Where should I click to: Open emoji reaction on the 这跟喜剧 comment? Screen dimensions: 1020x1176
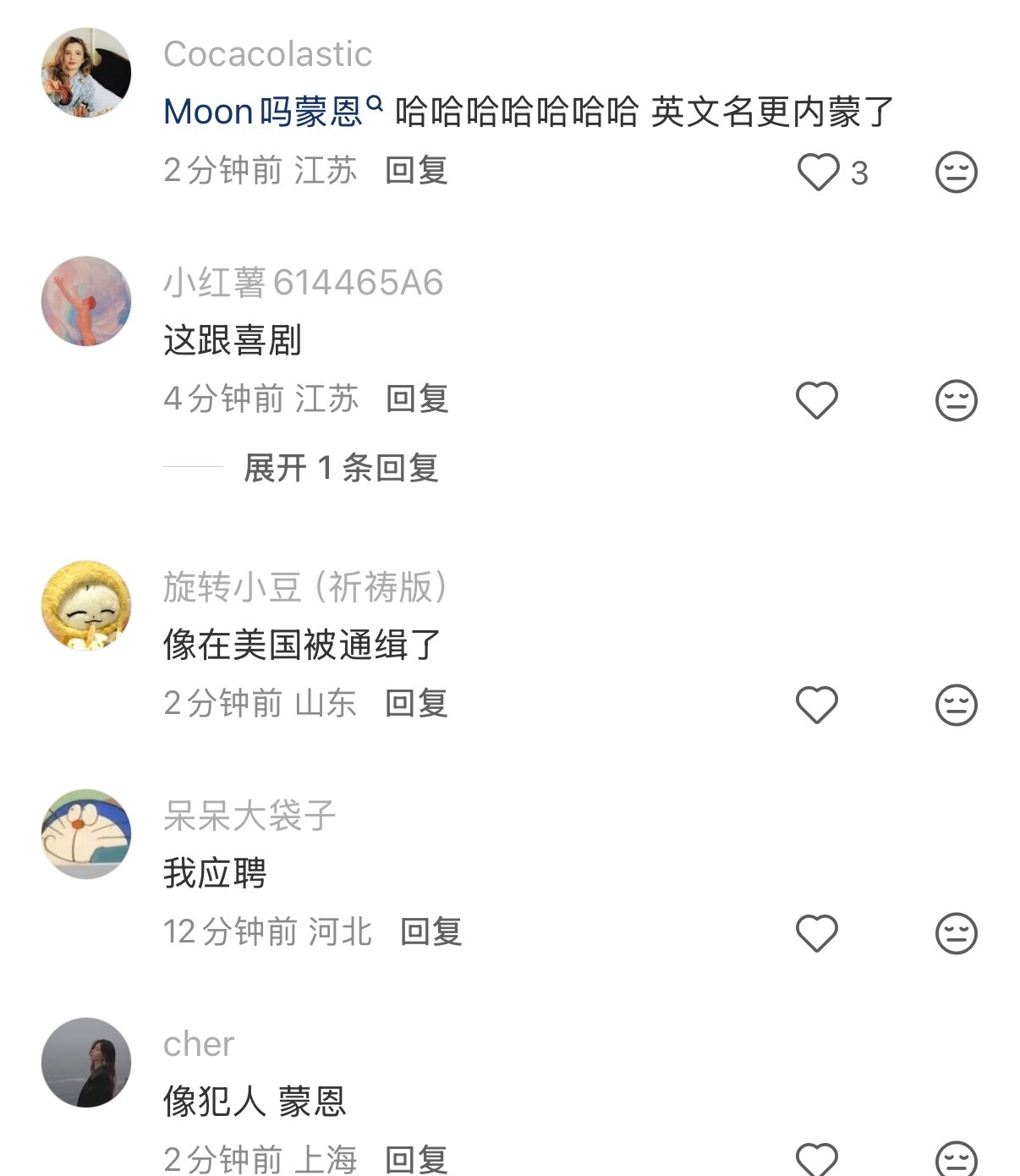click(x=955, y=398)
